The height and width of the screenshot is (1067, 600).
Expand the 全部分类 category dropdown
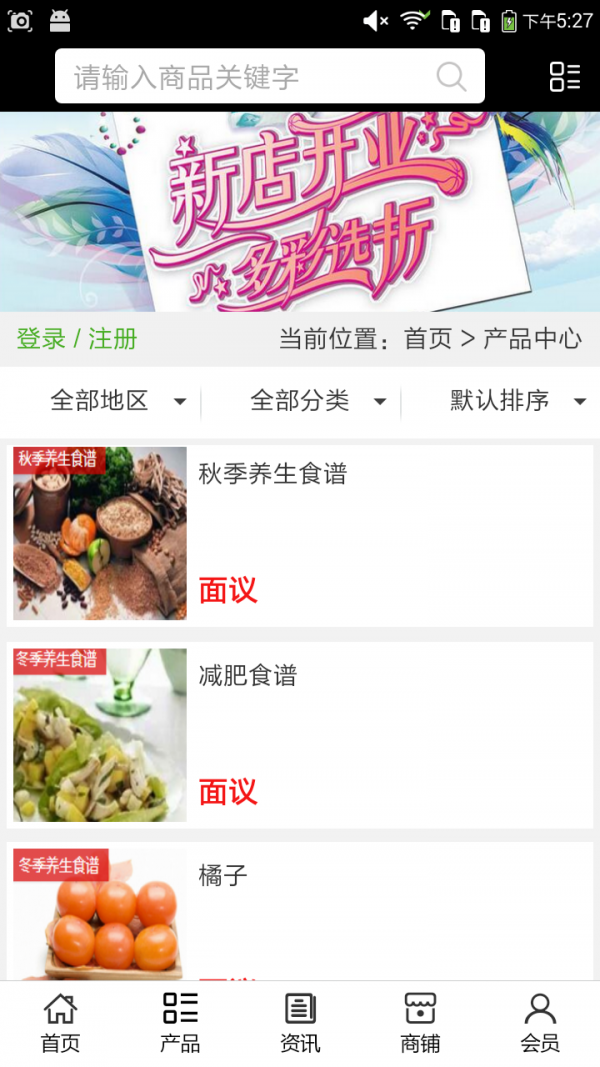click(x=318, y=401)
